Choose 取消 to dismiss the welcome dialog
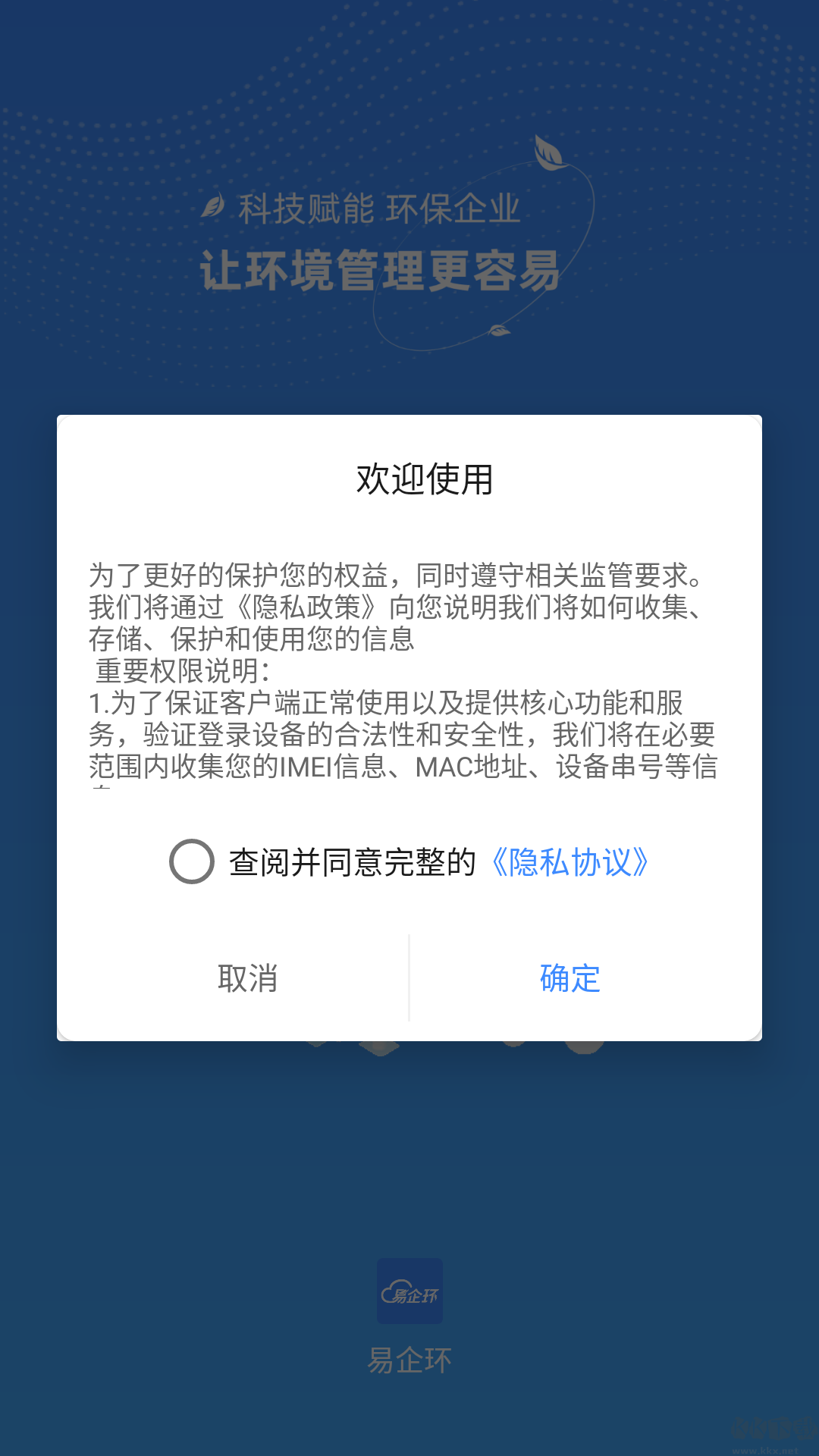Viewport: 819px width, 1456px height. click(x=249, y=979)
